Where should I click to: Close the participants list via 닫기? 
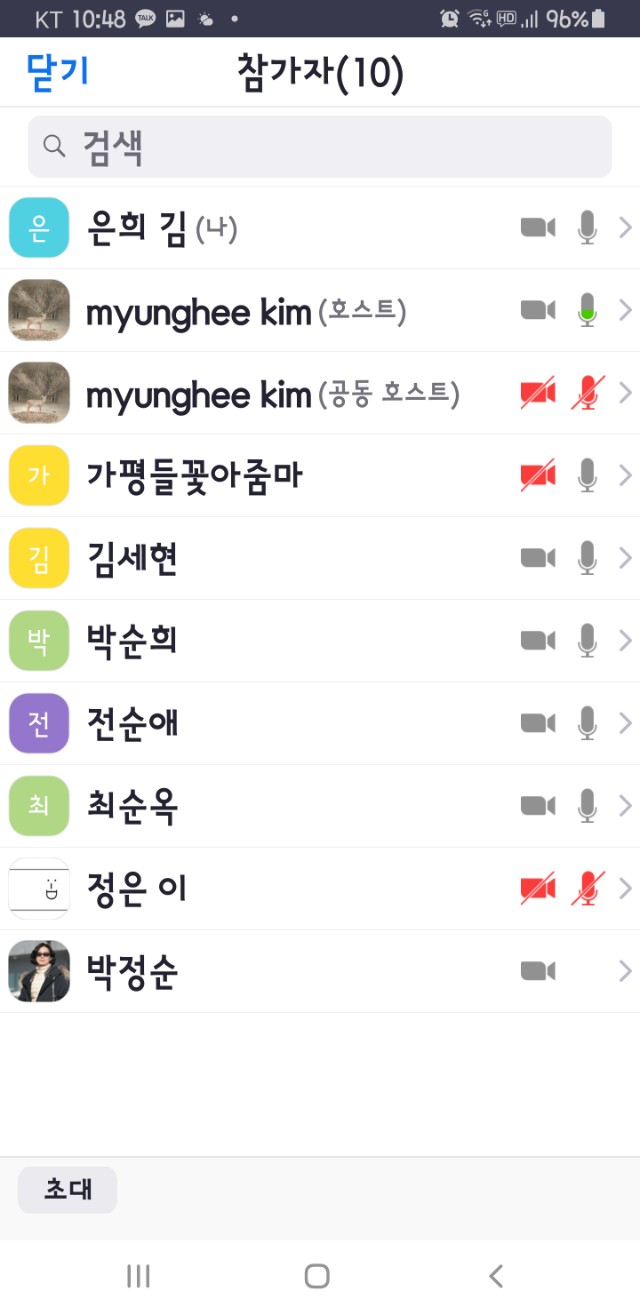coord(58,72)
